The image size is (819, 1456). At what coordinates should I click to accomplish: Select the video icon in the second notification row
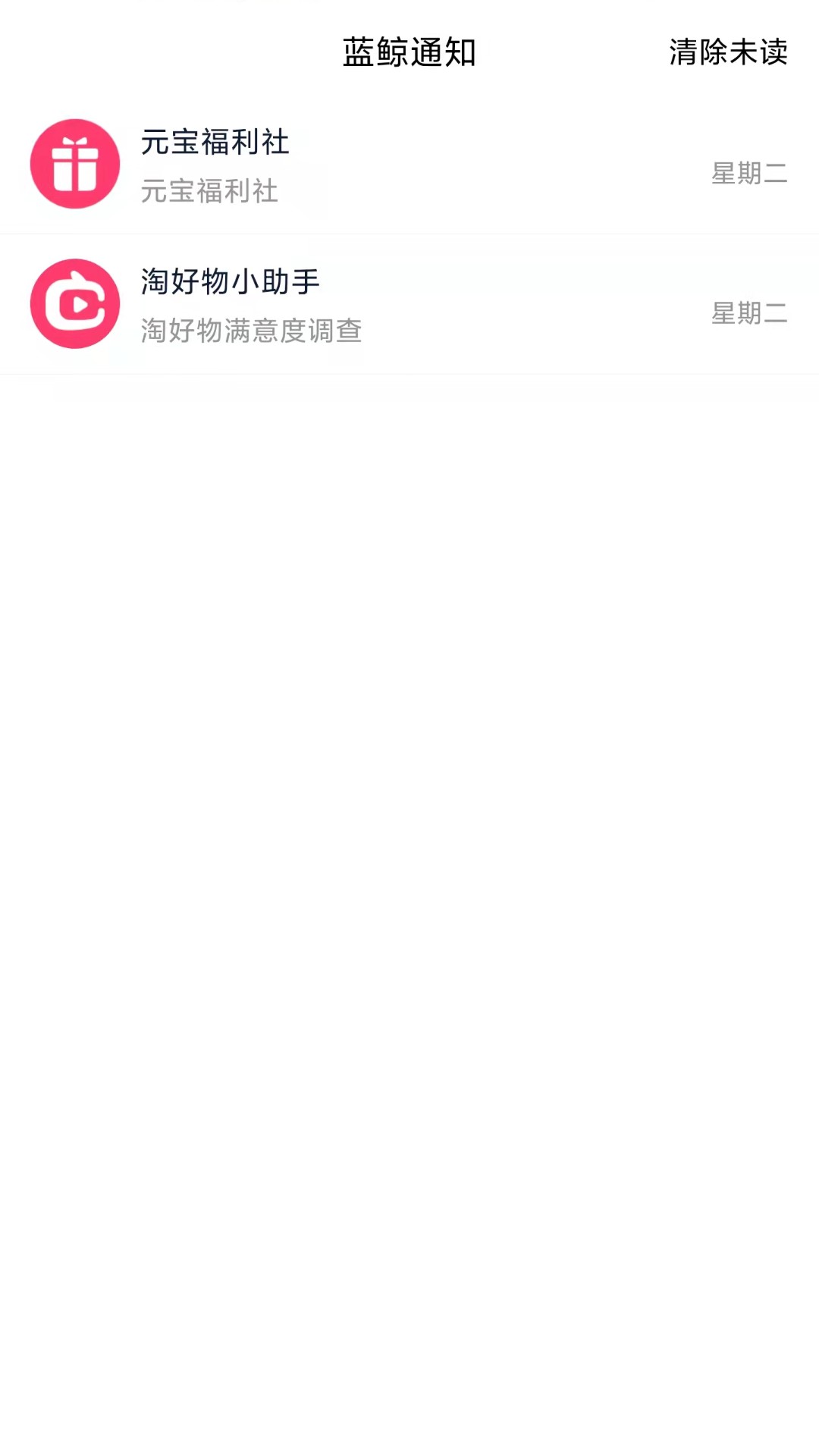[x=74, y=303]
